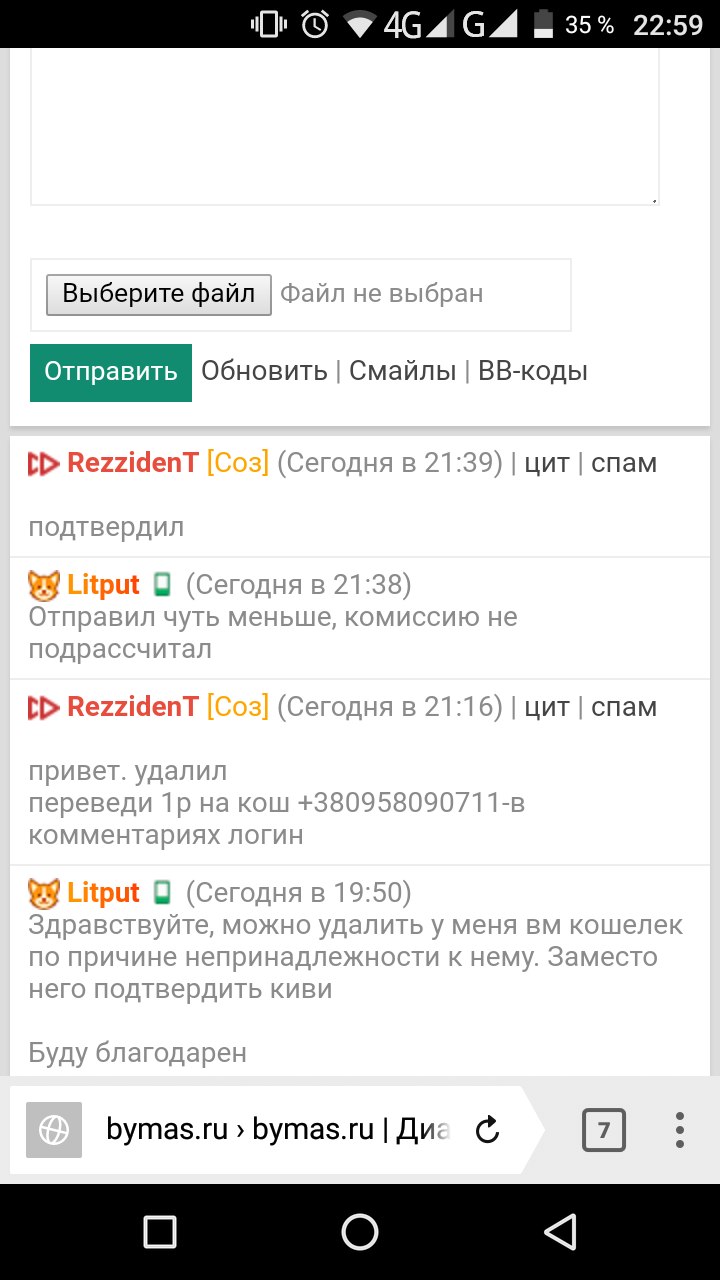Open the Смайлы list
720x1280 pixels.
402,371
